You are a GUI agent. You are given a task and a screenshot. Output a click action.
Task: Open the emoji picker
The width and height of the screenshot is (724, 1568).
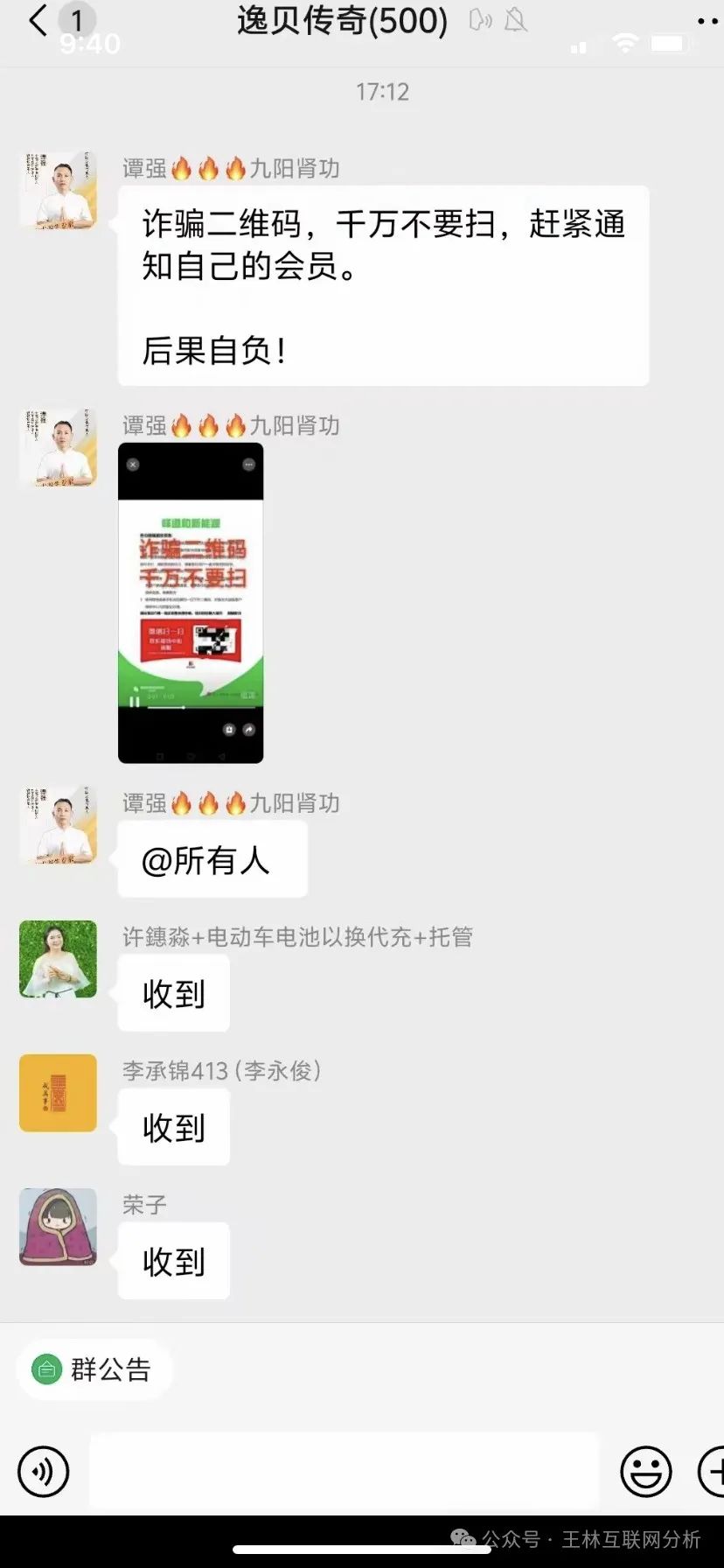click(x=645, y=1472)
